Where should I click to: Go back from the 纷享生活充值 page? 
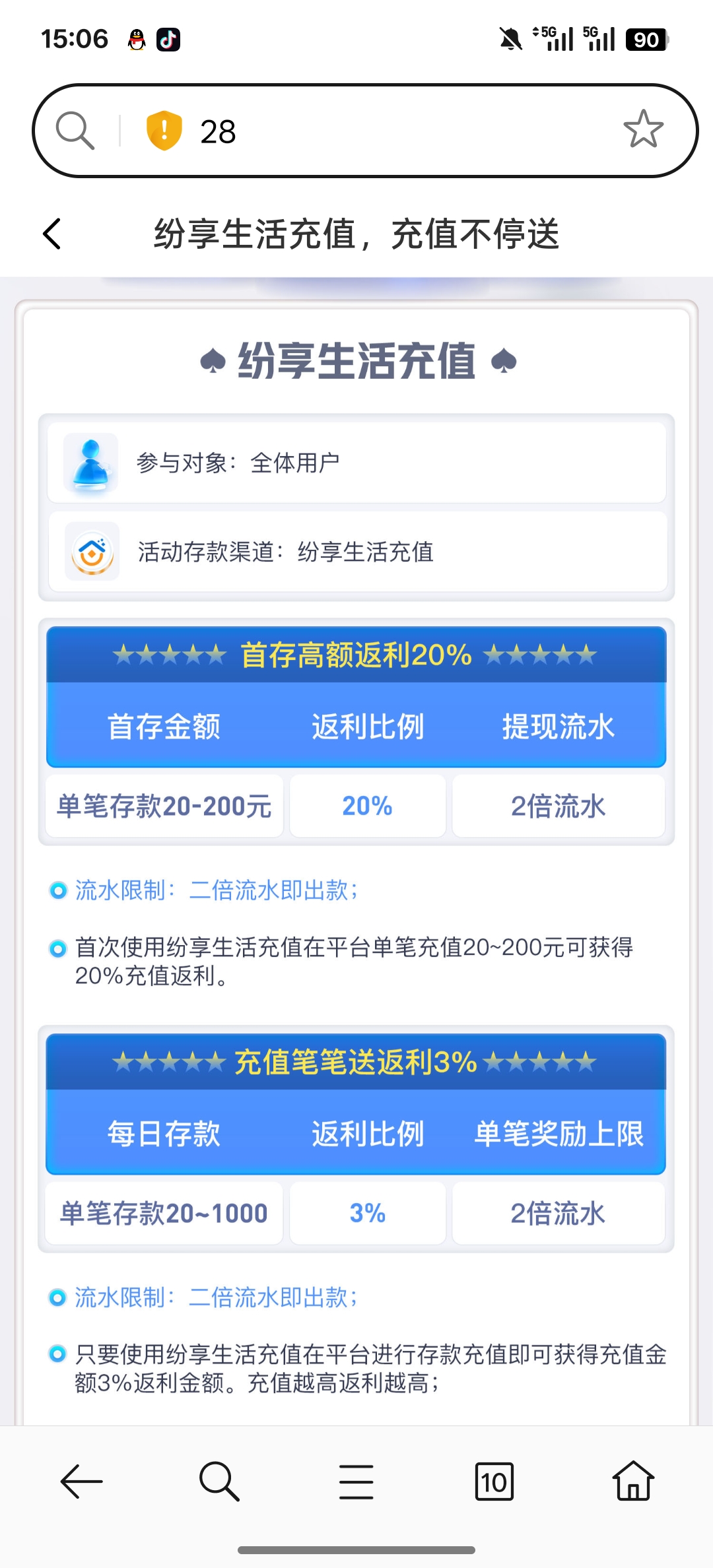(52, 234)
